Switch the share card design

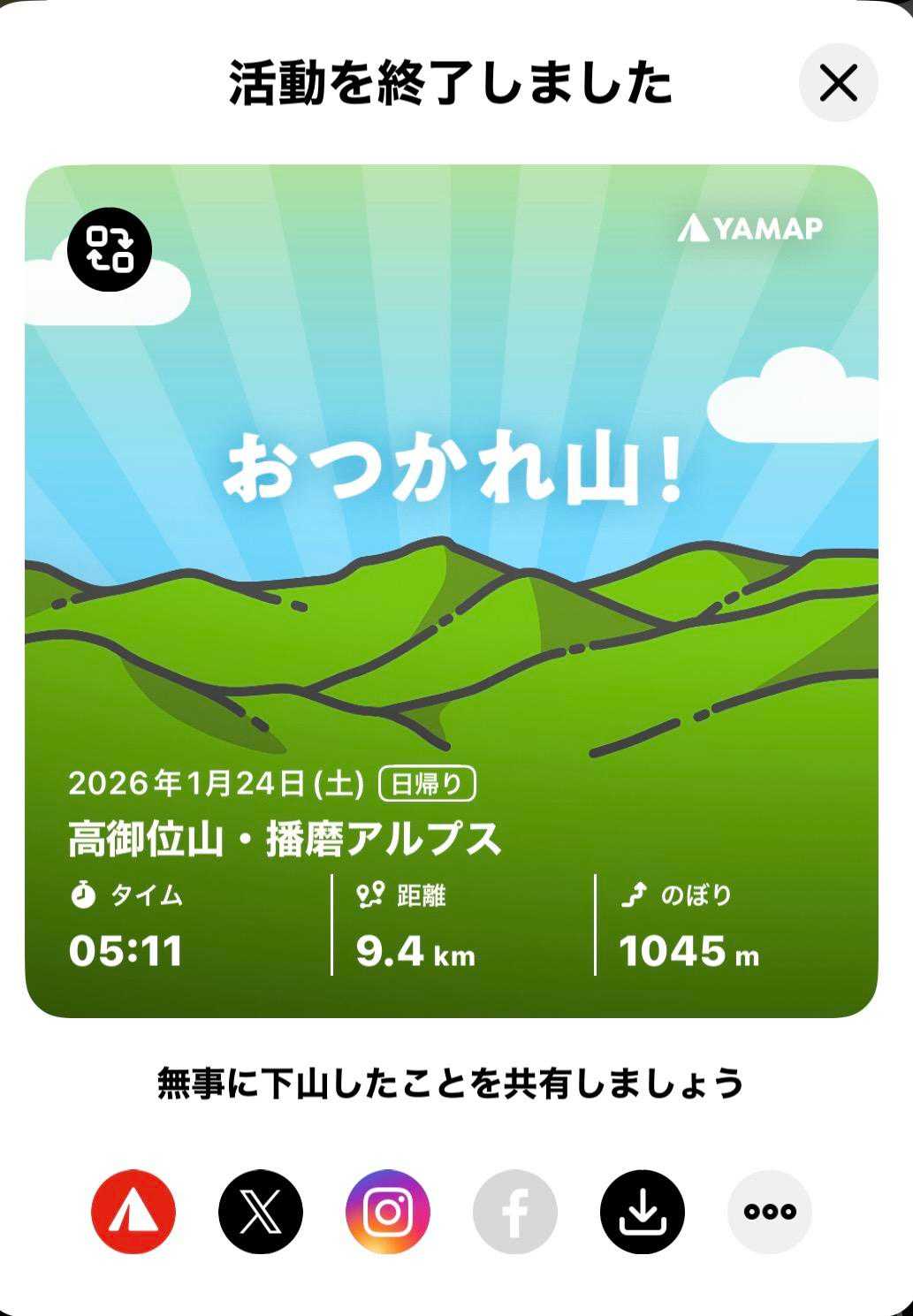[x=110, y=249]
